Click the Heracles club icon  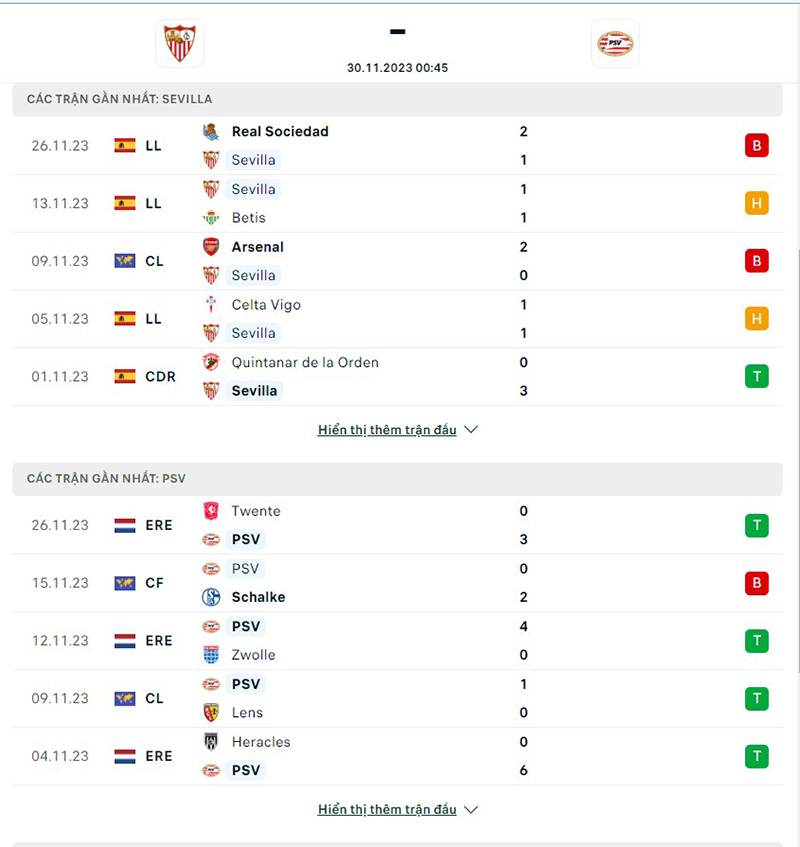pos(211,743)
